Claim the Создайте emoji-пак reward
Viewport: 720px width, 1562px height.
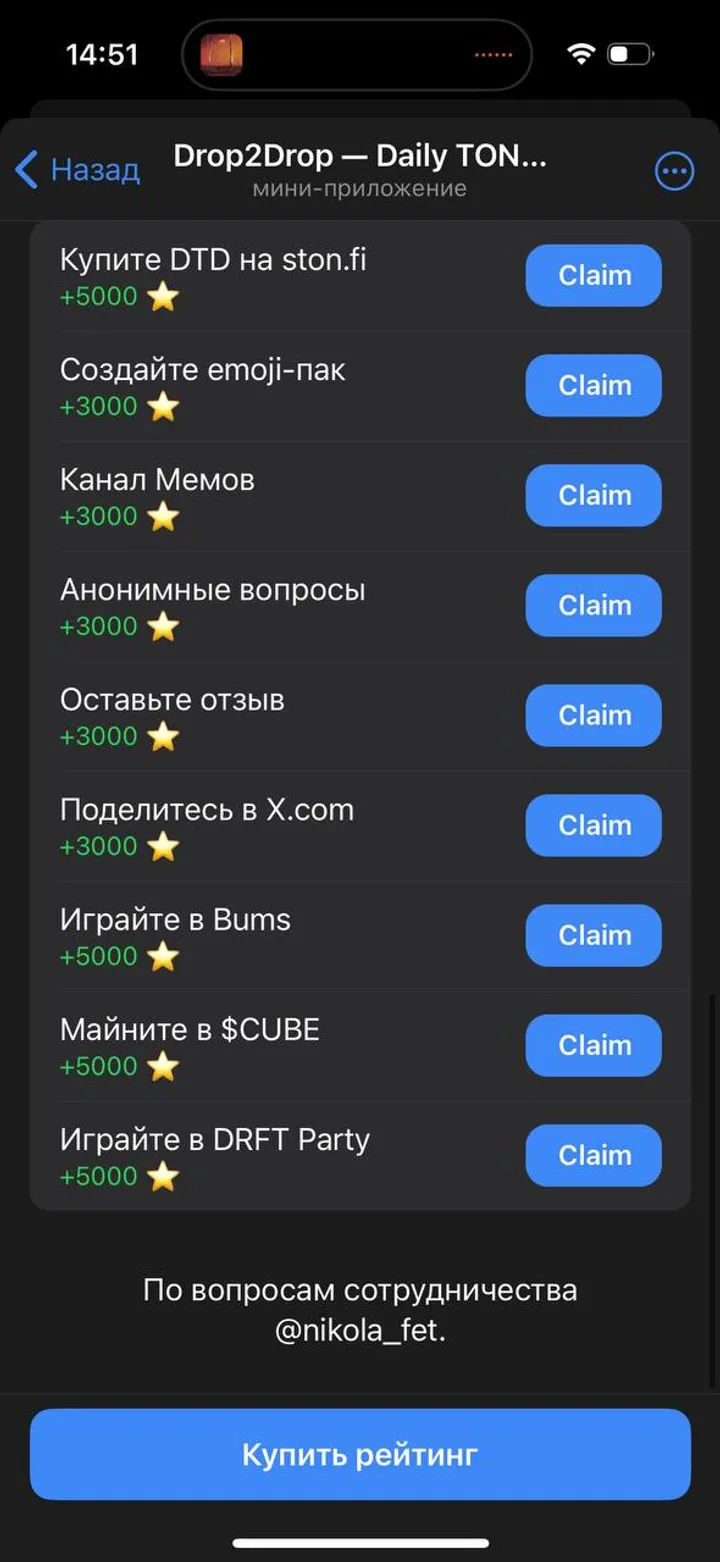click(x=592, y=385)
